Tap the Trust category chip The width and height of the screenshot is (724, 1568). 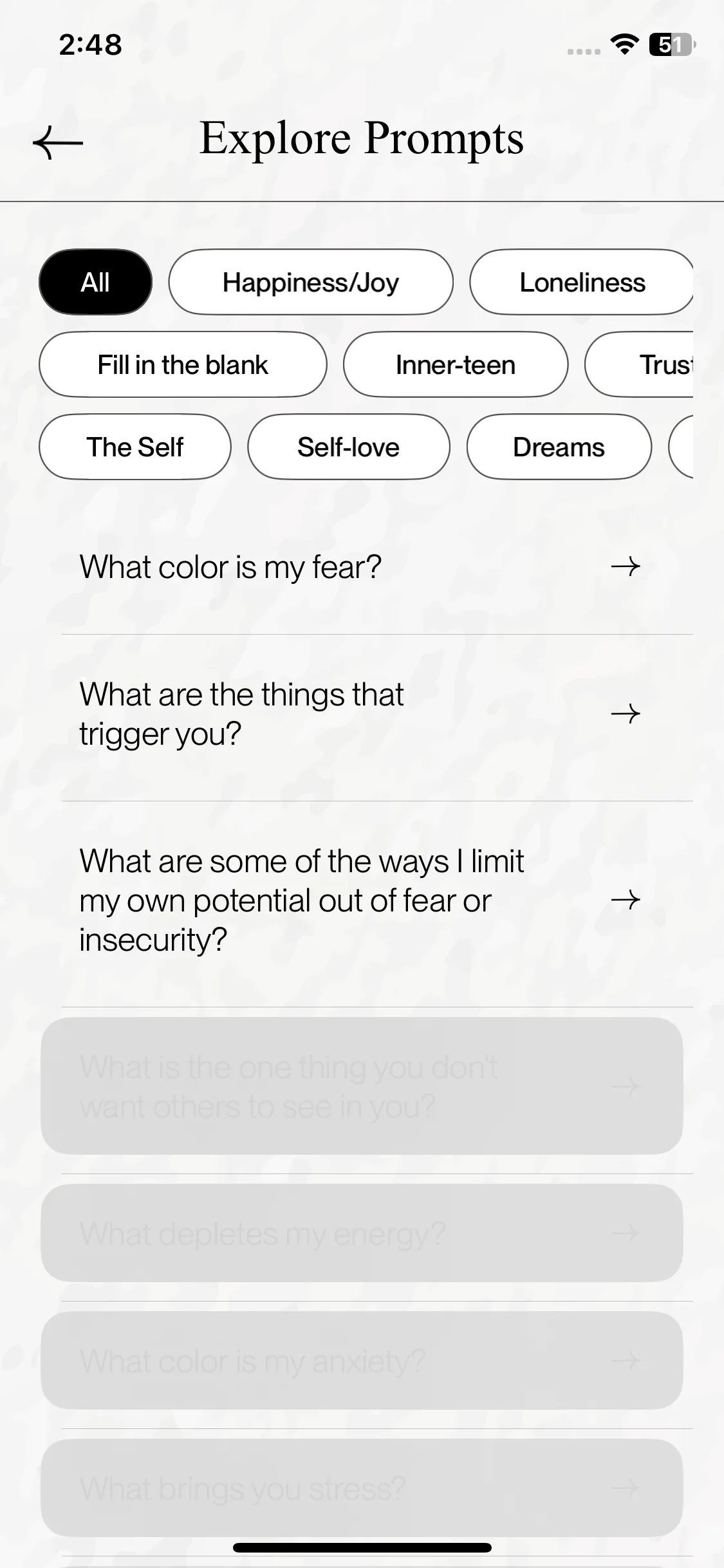click(x=639, y=364)
